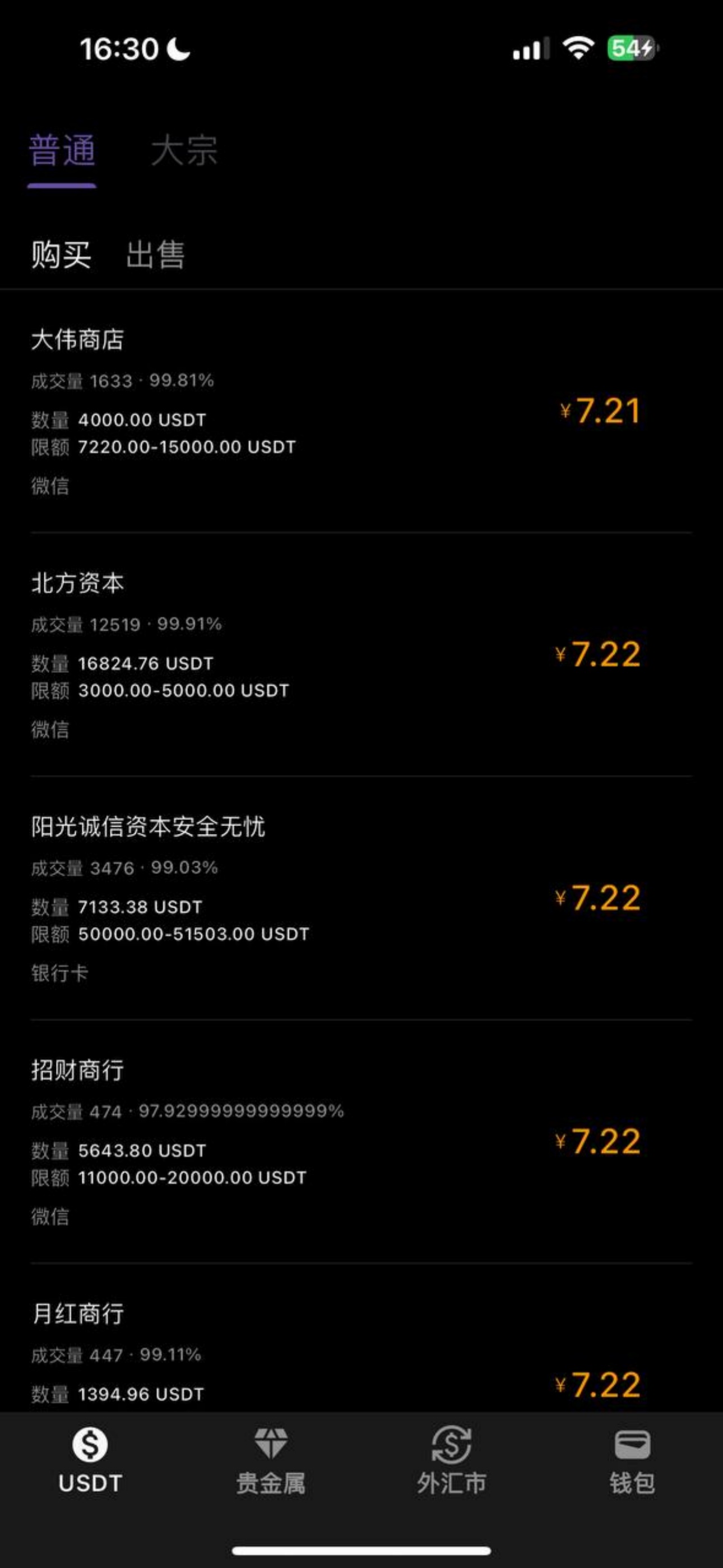723x1568 pixels.
Task: Select the 普通 tab
Action: [x=62, y=150]
